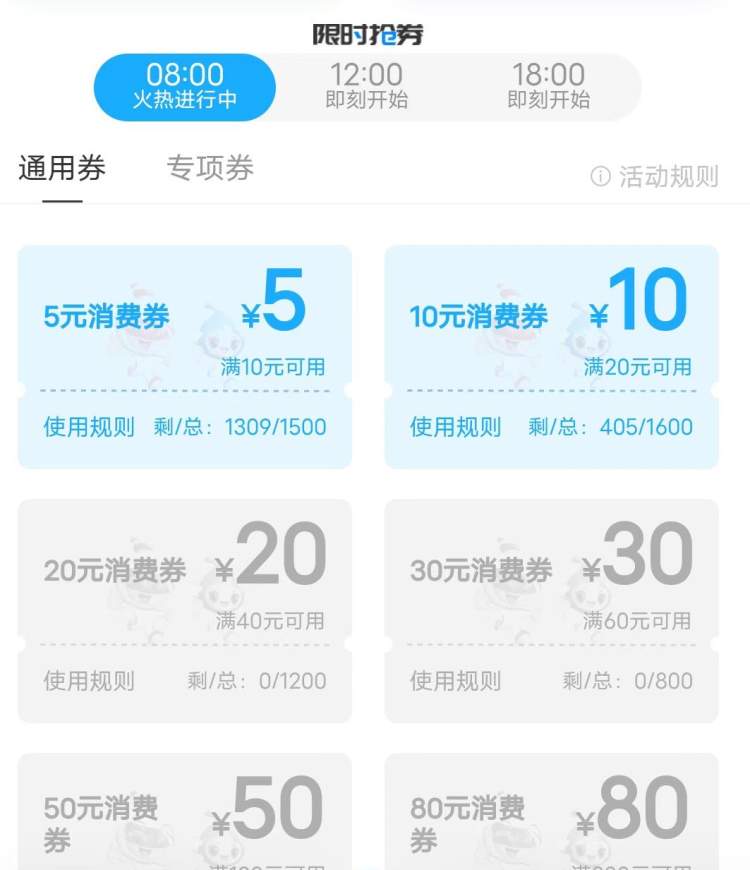Open the 50元消费券 card

point(185,815)
